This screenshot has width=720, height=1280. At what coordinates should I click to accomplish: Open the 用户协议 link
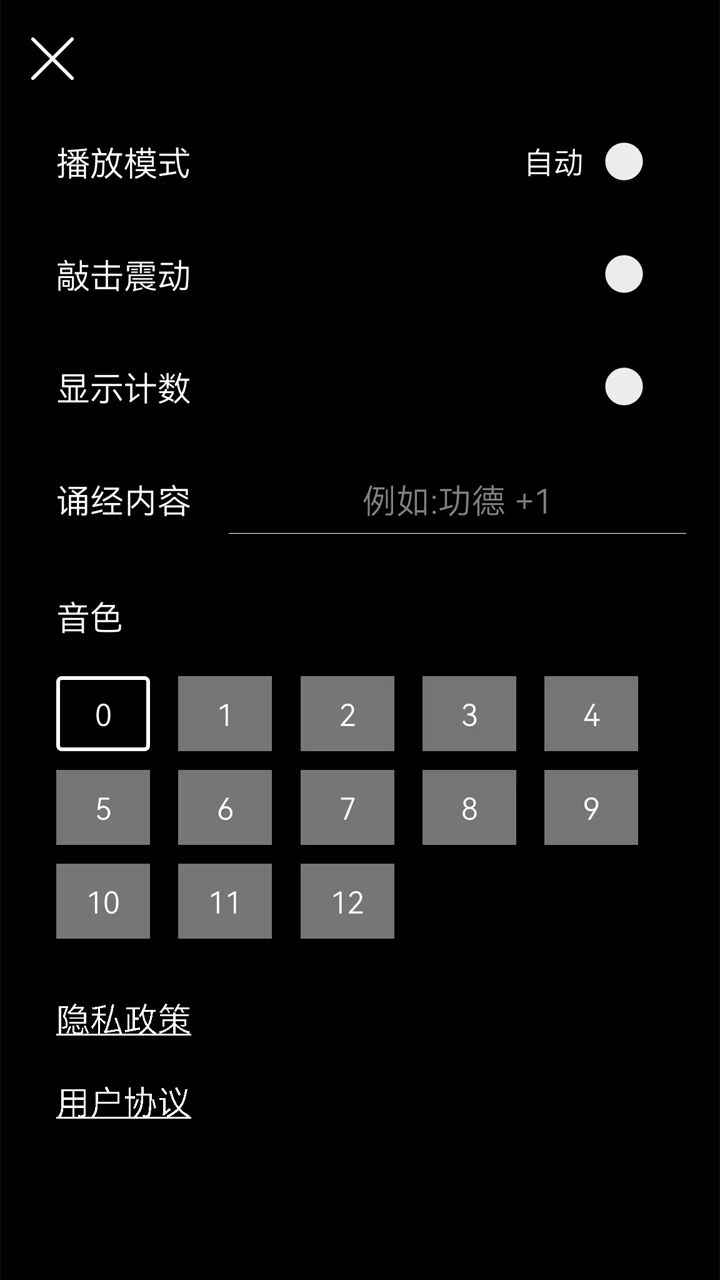coord(124,1103)
